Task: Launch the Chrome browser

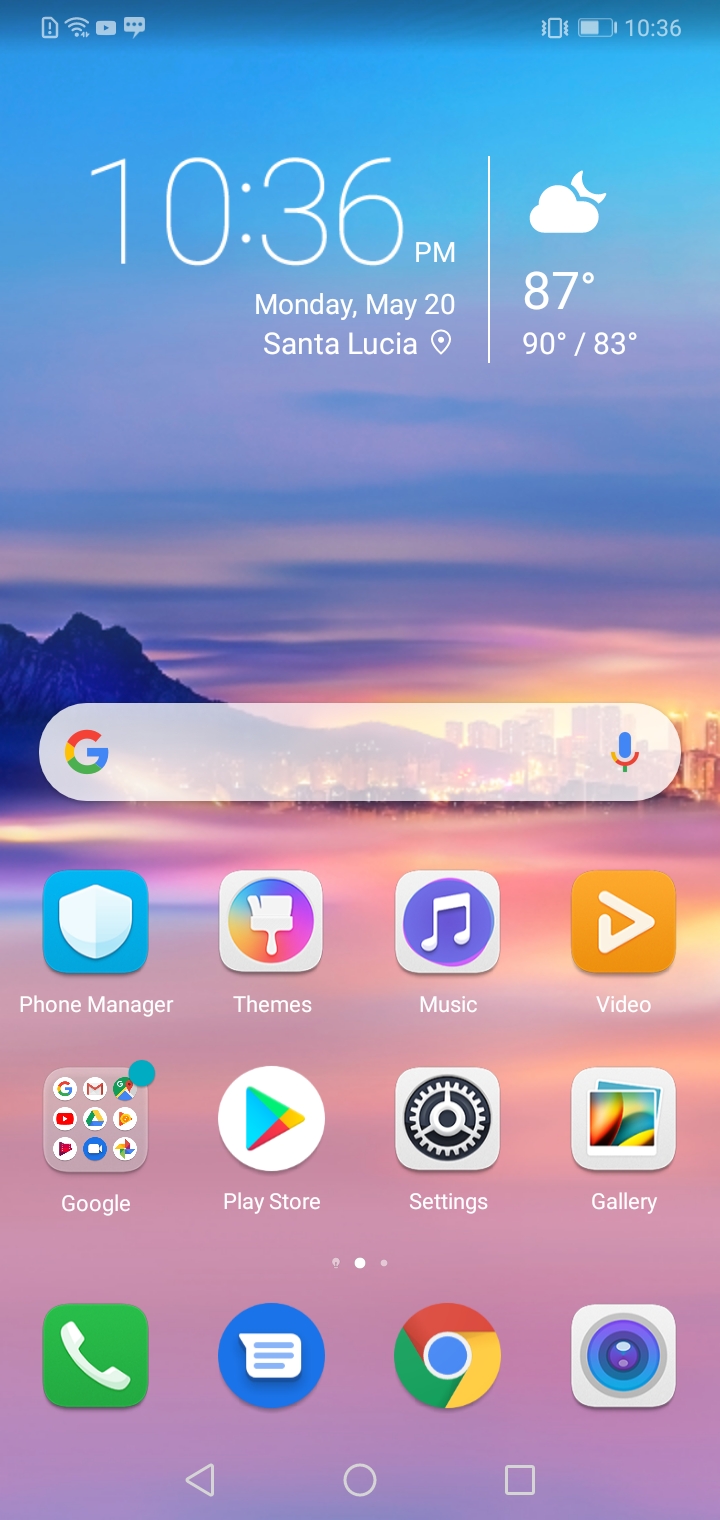Action: coord(447,1356)
